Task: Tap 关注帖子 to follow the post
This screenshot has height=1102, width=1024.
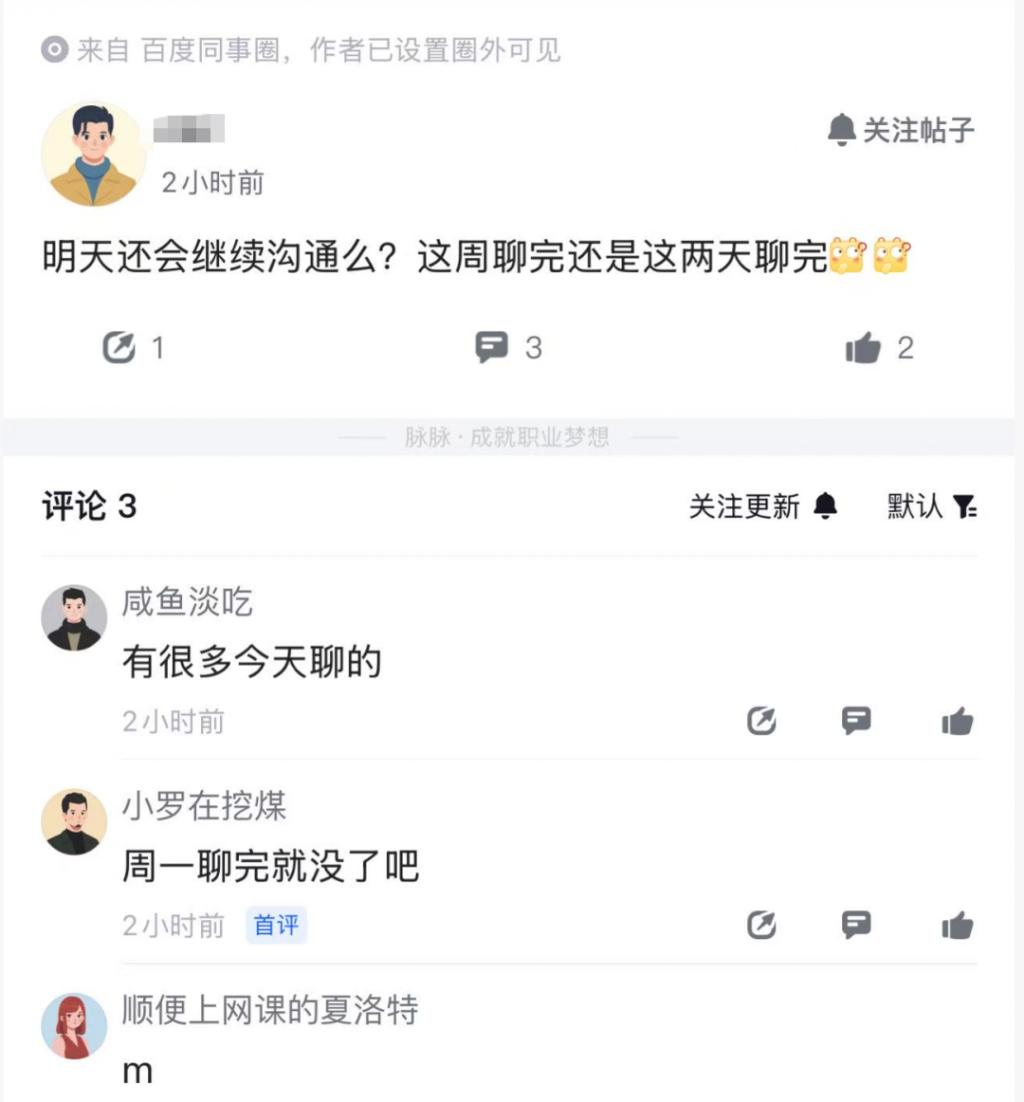Action: pos(901,130)
